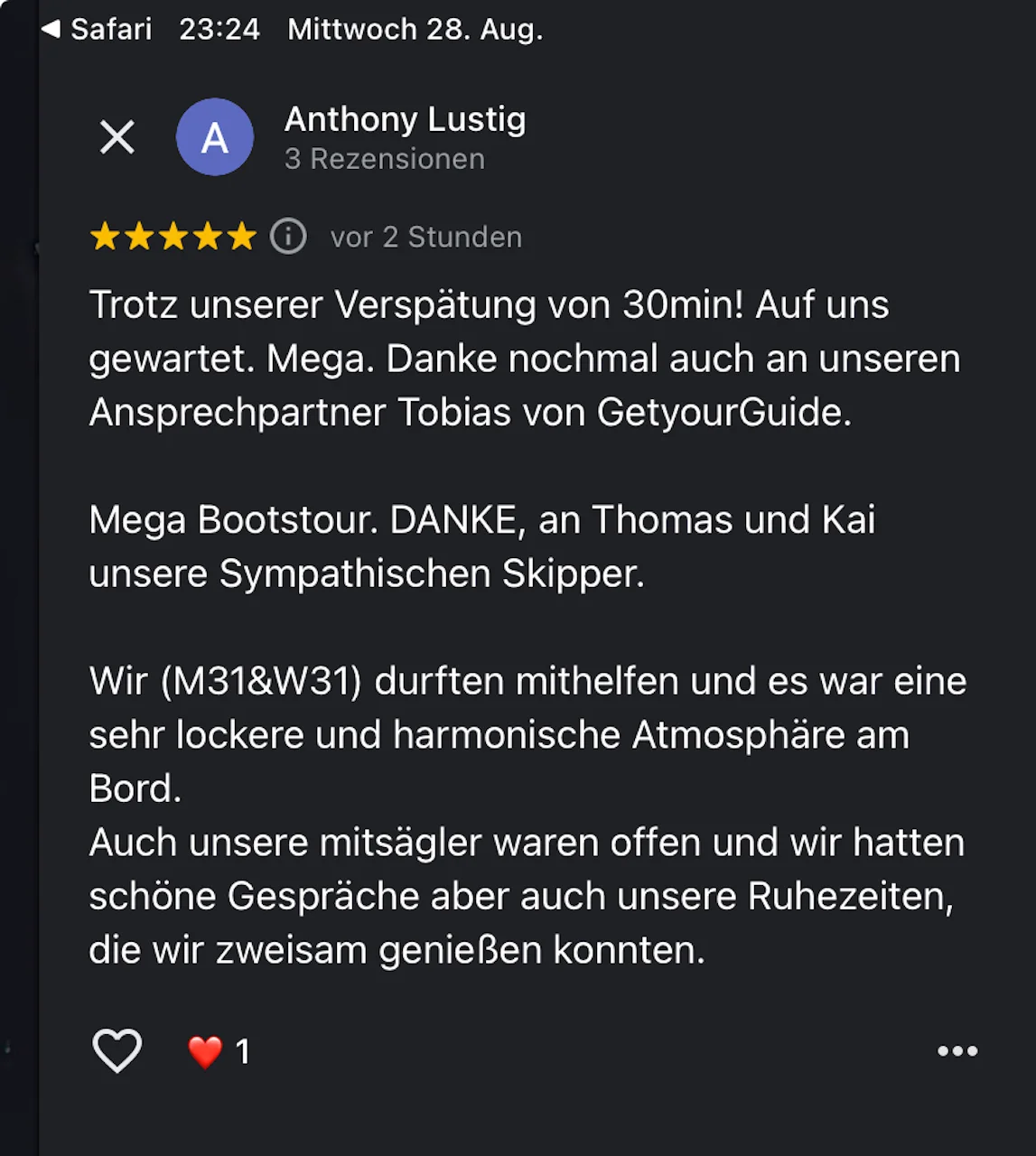1036x1156 pixels.
Task: Tap the third star of the review rating
Action: (x=173, y=237)
